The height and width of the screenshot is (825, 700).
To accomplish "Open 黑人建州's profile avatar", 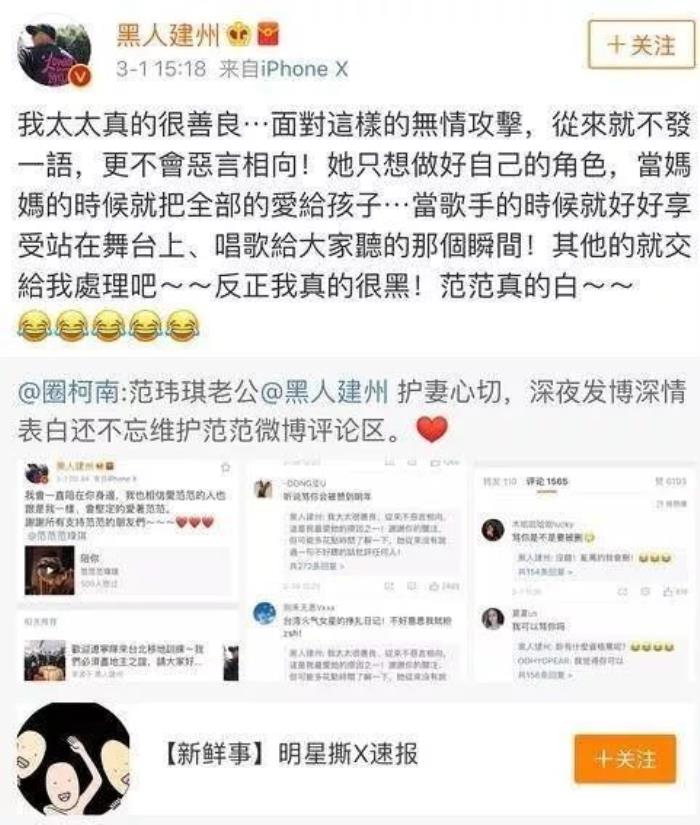I will [55, 51].
